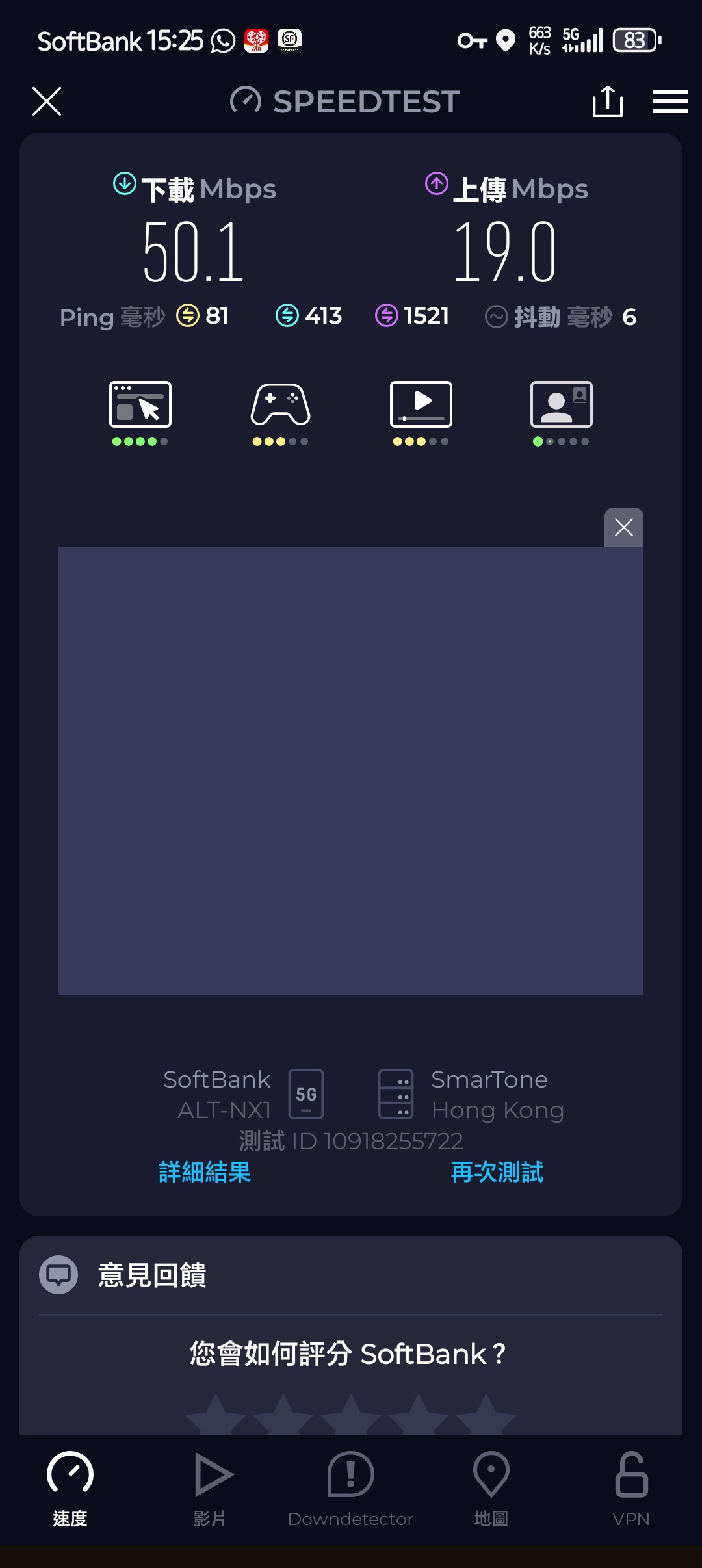
Task: Dismiss the ad banner
Action: (x=623, y=527)
